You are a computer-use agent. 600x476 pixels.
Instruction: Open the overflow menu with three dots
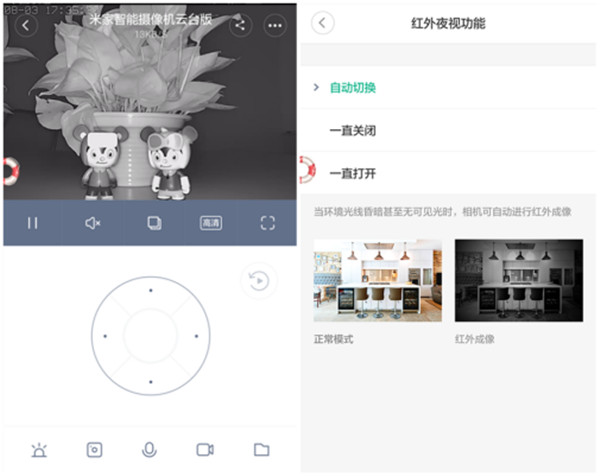[275, 25]
